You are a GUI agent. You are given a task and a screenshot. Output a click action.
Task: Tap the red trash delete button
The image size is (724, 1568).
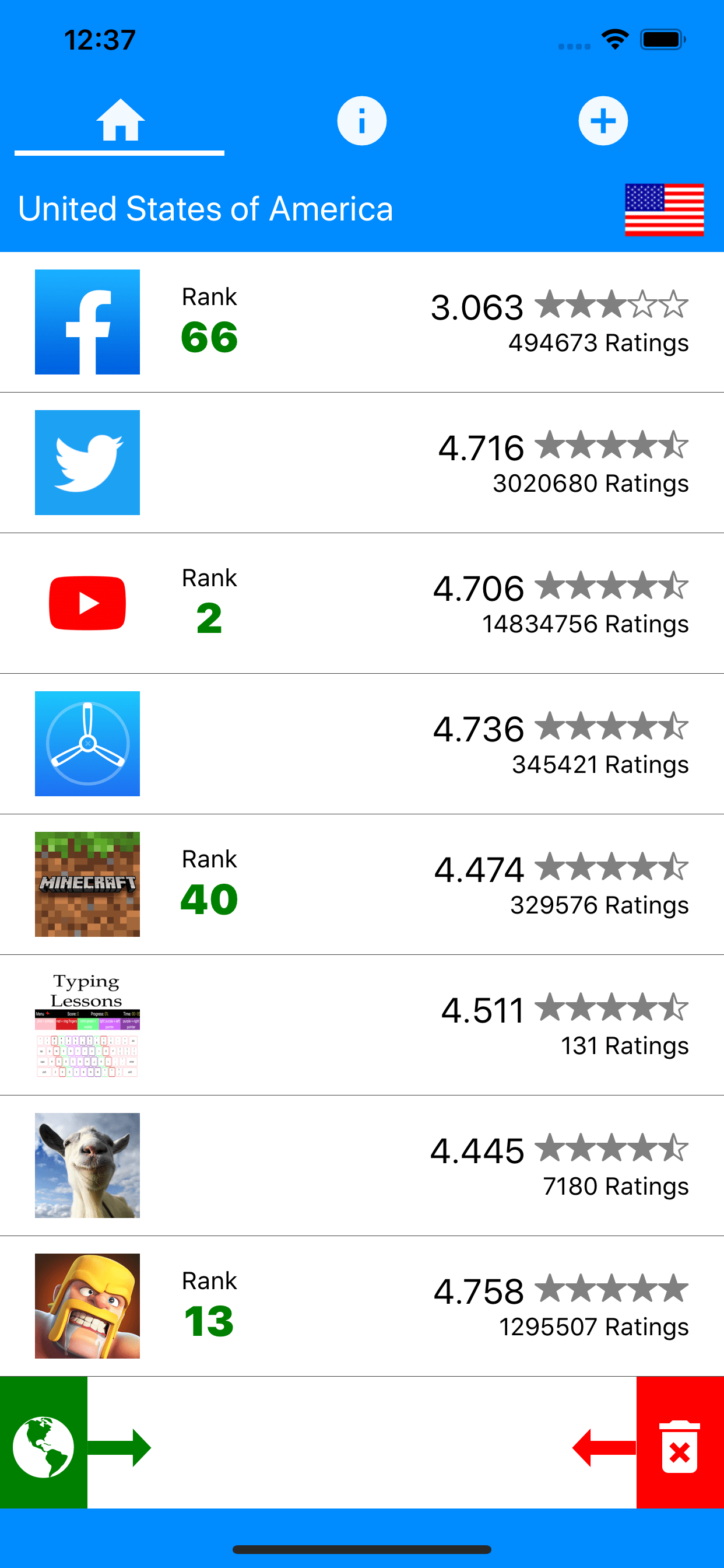pos(680,1442)
